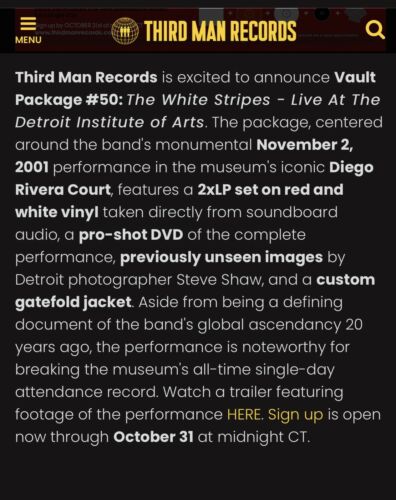The image size is (396, 500).
Task: Open the HERE trailer link
Action: point(244,415)
